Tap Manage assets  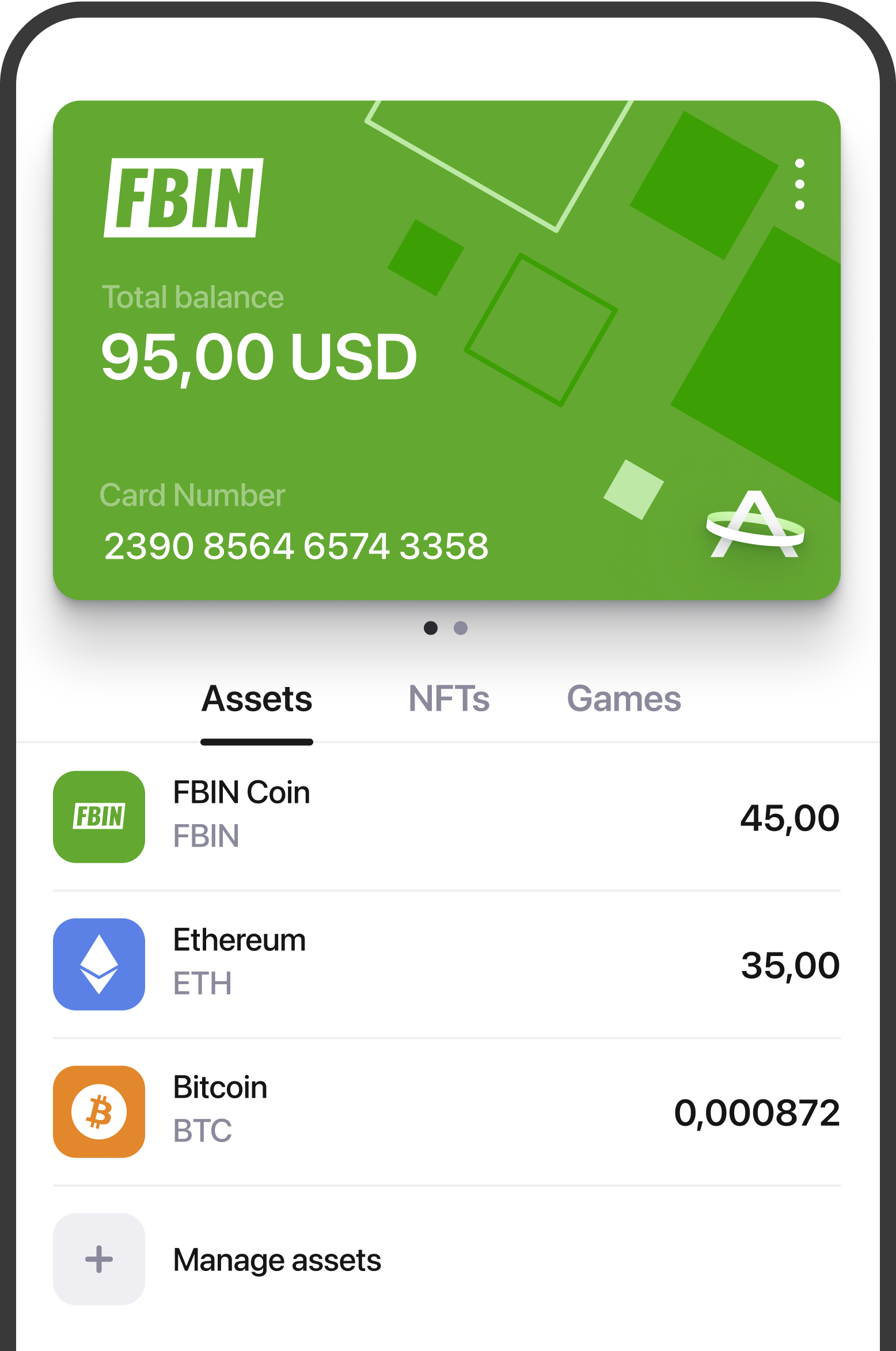pyautogui.click(x=276, y=1259)
